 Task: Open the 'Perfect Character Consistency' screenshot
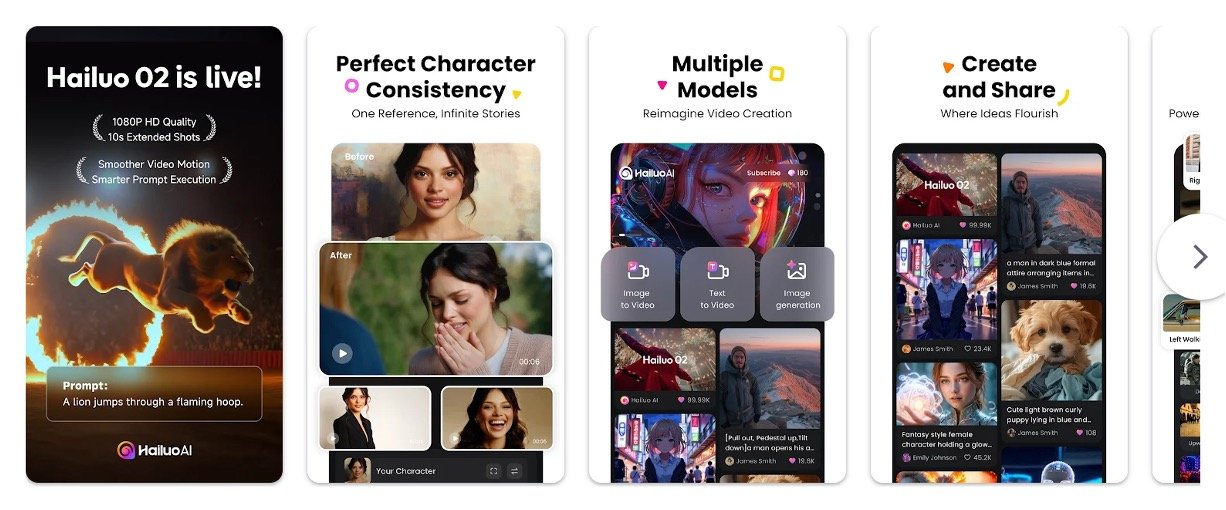click(435, 255)
